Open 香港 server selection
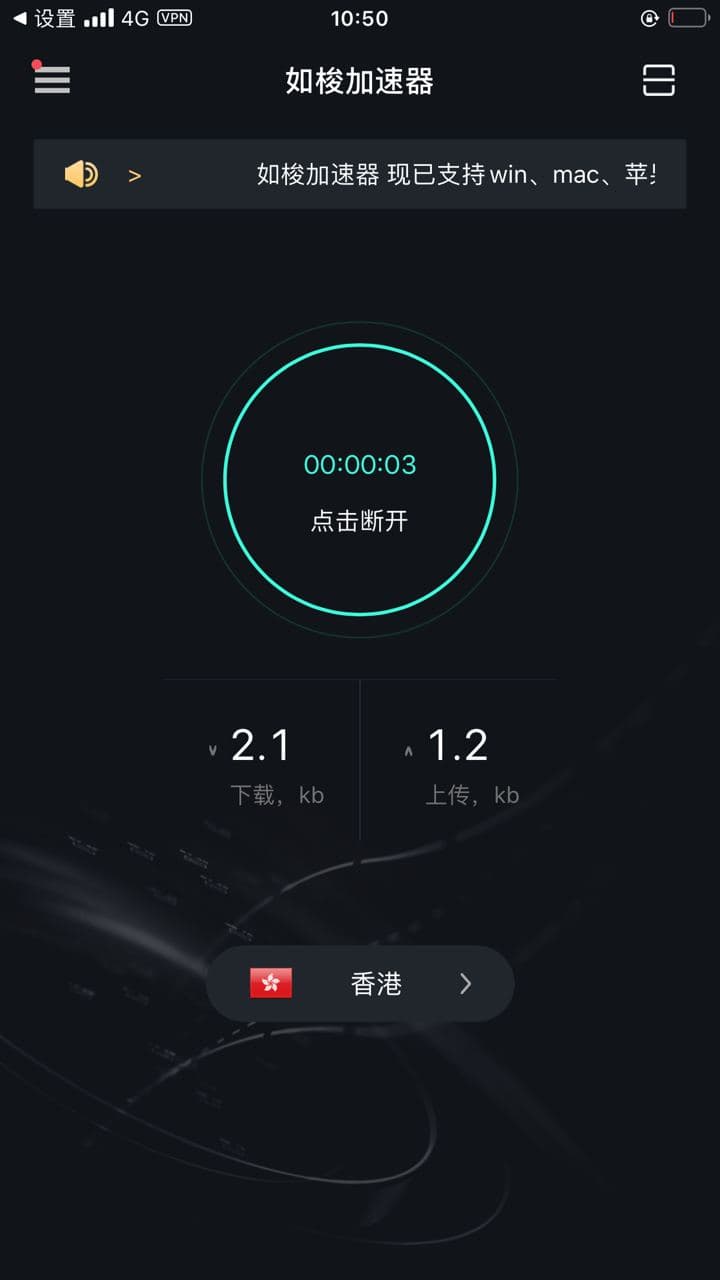Image resolution: width=720 pixels, height=1280 pixels. 375,984
